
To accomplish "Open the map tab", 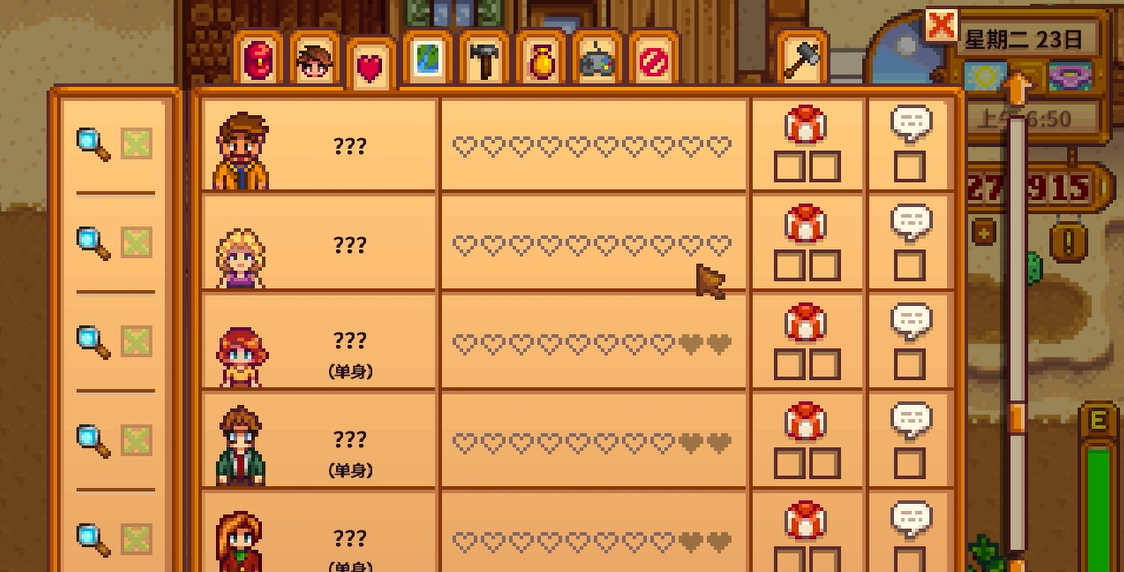I will pos(428,62).
